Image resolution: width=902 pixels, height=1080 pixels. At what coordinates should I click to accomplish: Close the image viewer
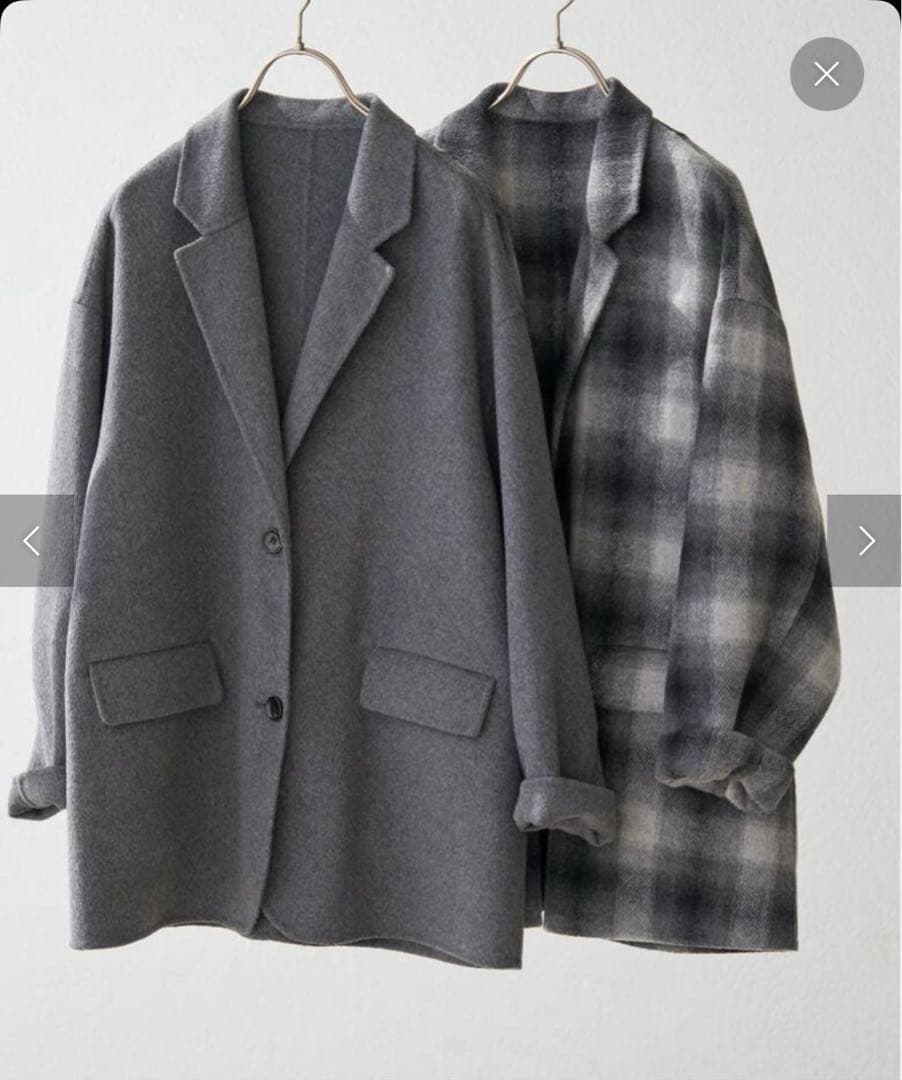tap(826, 73)
